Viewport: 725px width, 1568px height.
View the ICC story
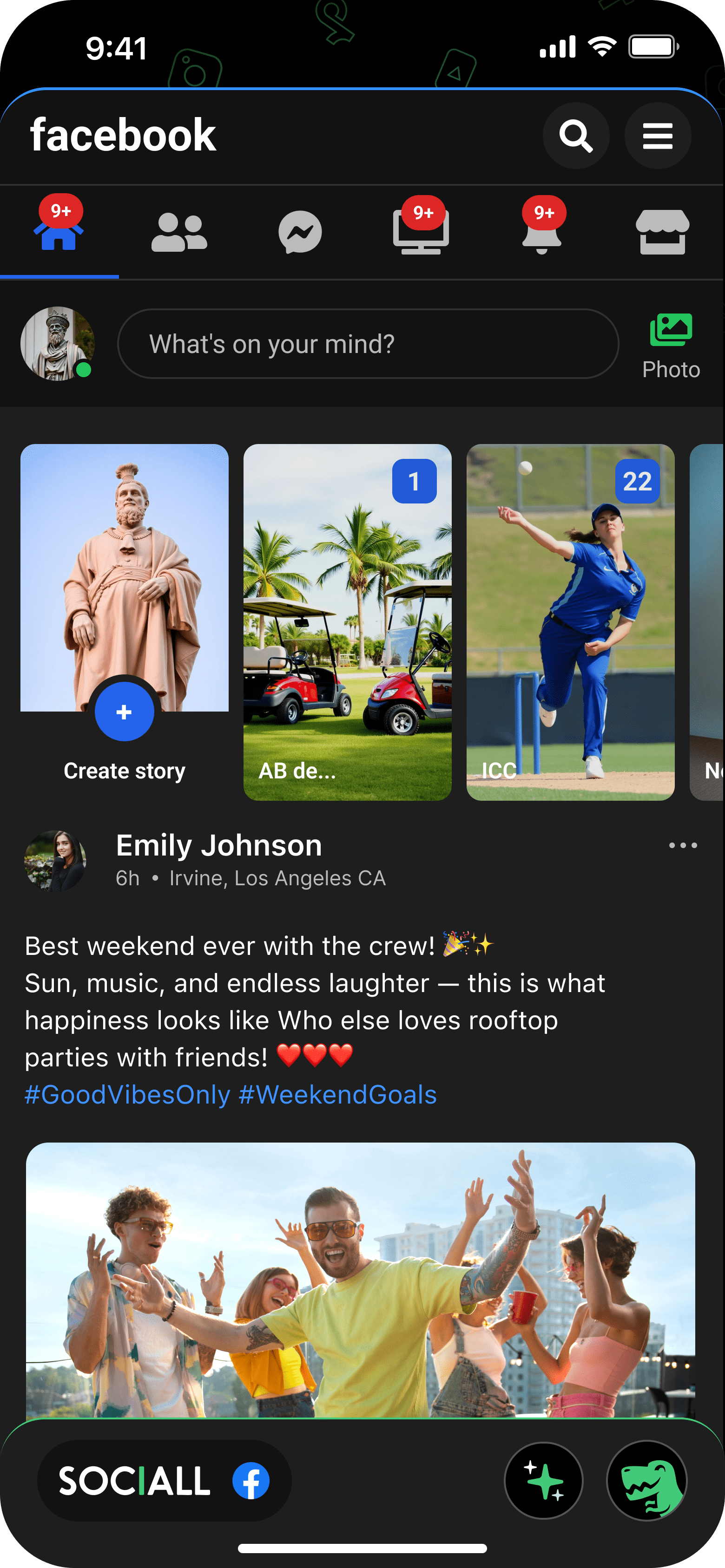570,622
